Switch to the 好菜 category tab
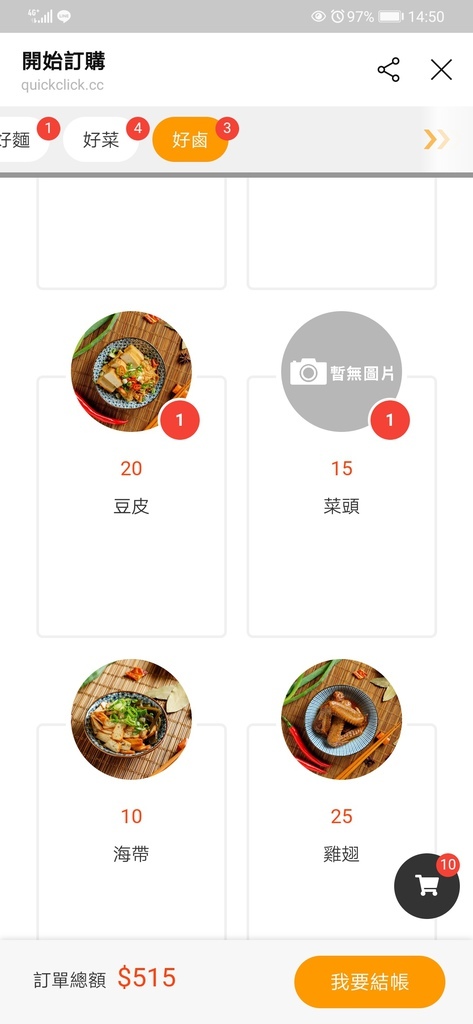This screenshot has width=473, height=1024. tap(101, 139)
